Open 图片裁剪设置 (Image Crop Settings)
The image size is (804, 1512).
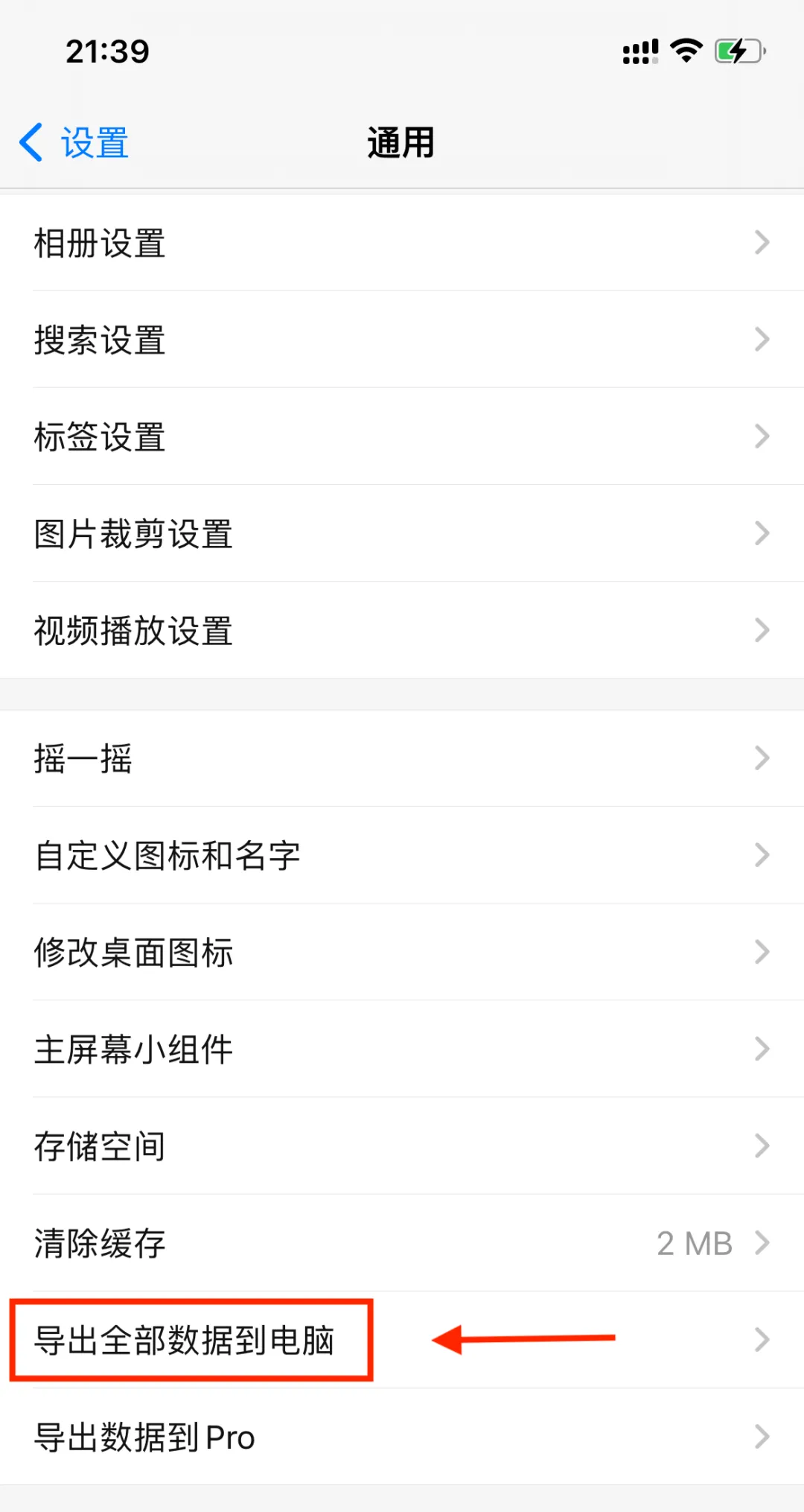tap(134, 534)
